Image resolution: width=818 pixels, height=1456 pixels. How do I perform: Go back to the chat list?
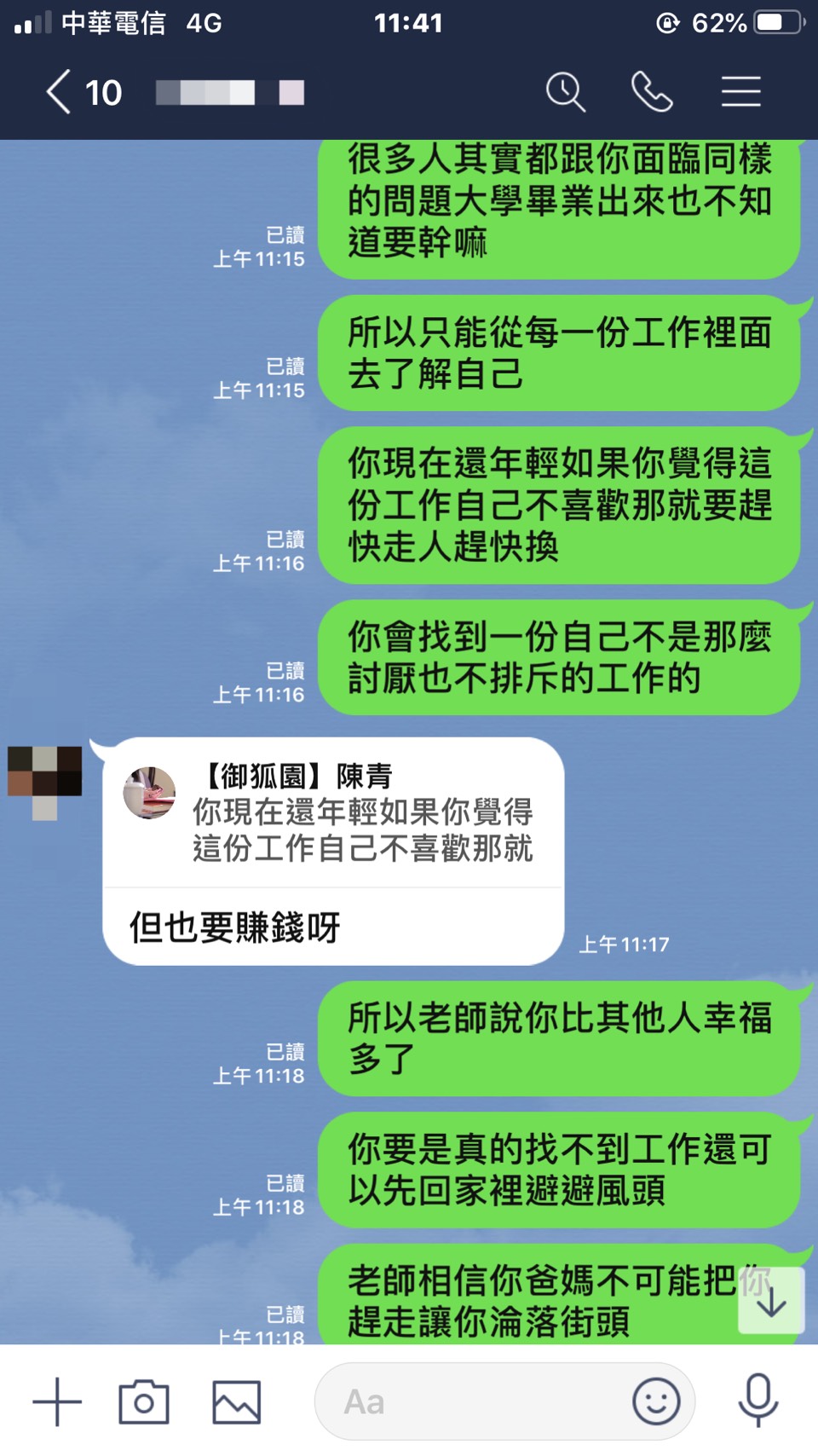[x=60, y=92]
